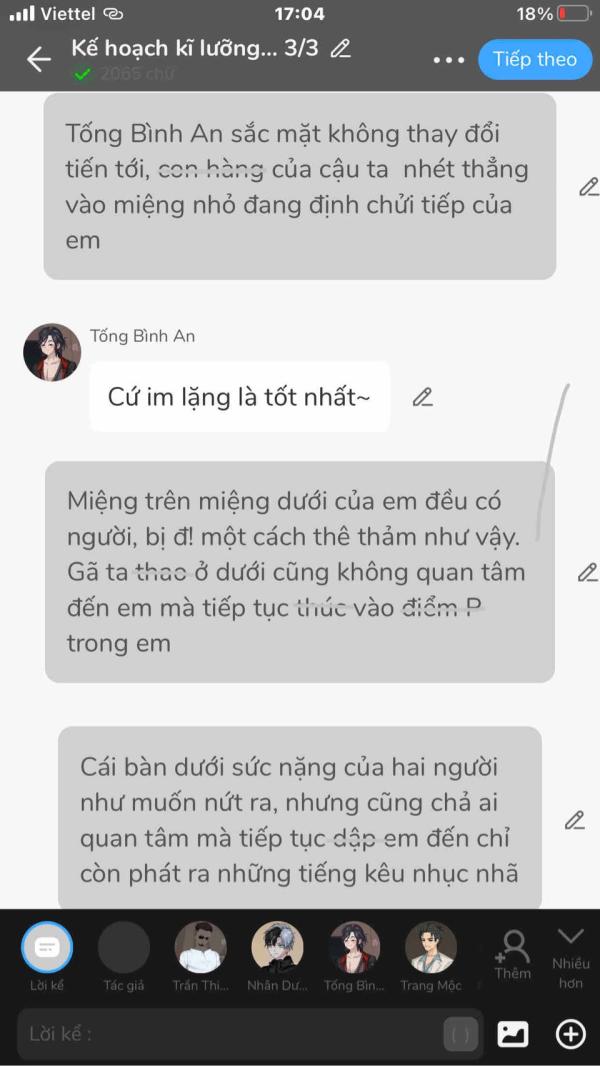This screenshot has height=1066, width=600.
Task: Insert an image with the picture icon
Action: click(513, 1035)
